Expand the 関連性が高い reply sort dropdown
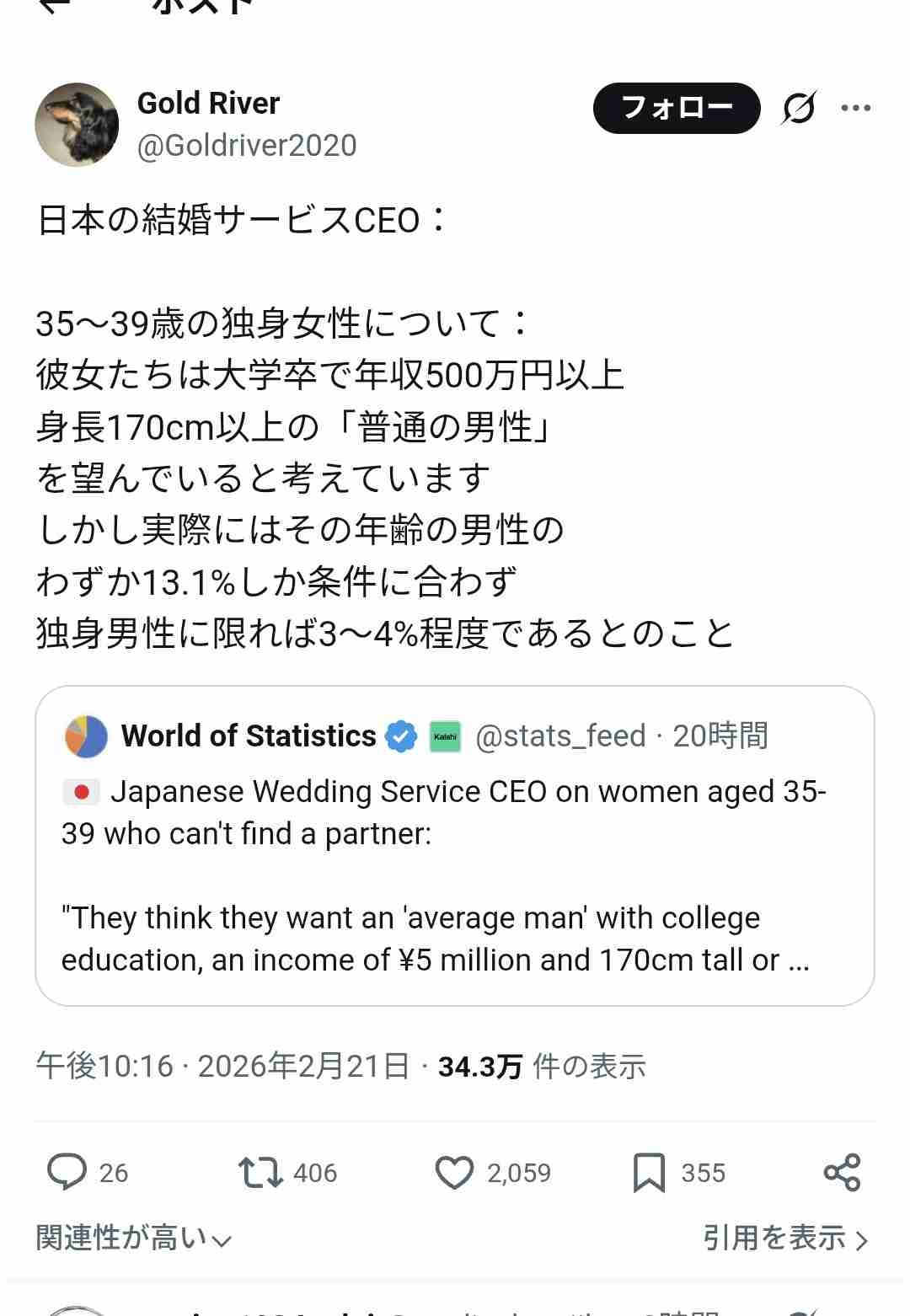The height and width of the screenshot is (1316, 910). tap(133, 1238)
